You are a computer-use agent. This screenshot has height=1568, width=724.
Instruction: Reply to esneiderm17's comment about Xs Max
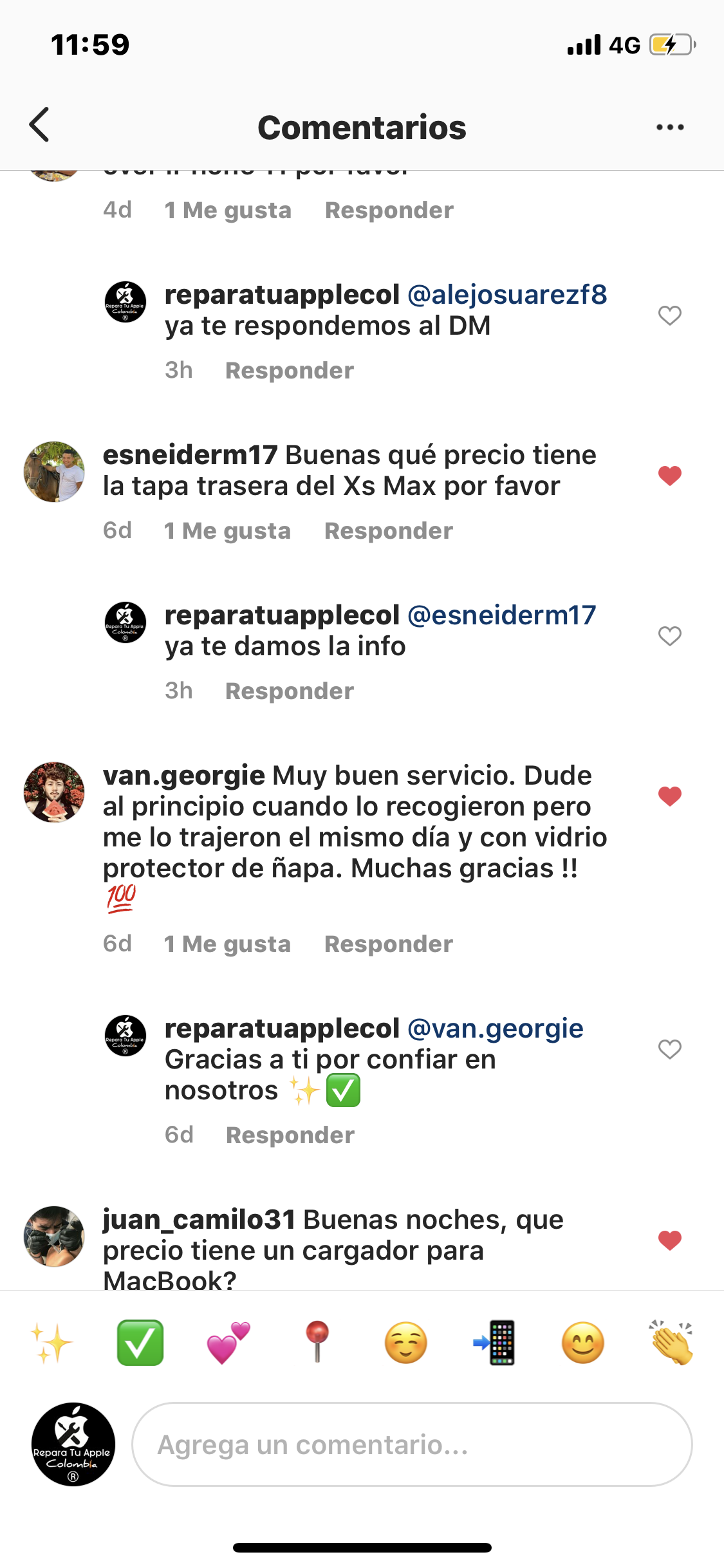(388, 531)
